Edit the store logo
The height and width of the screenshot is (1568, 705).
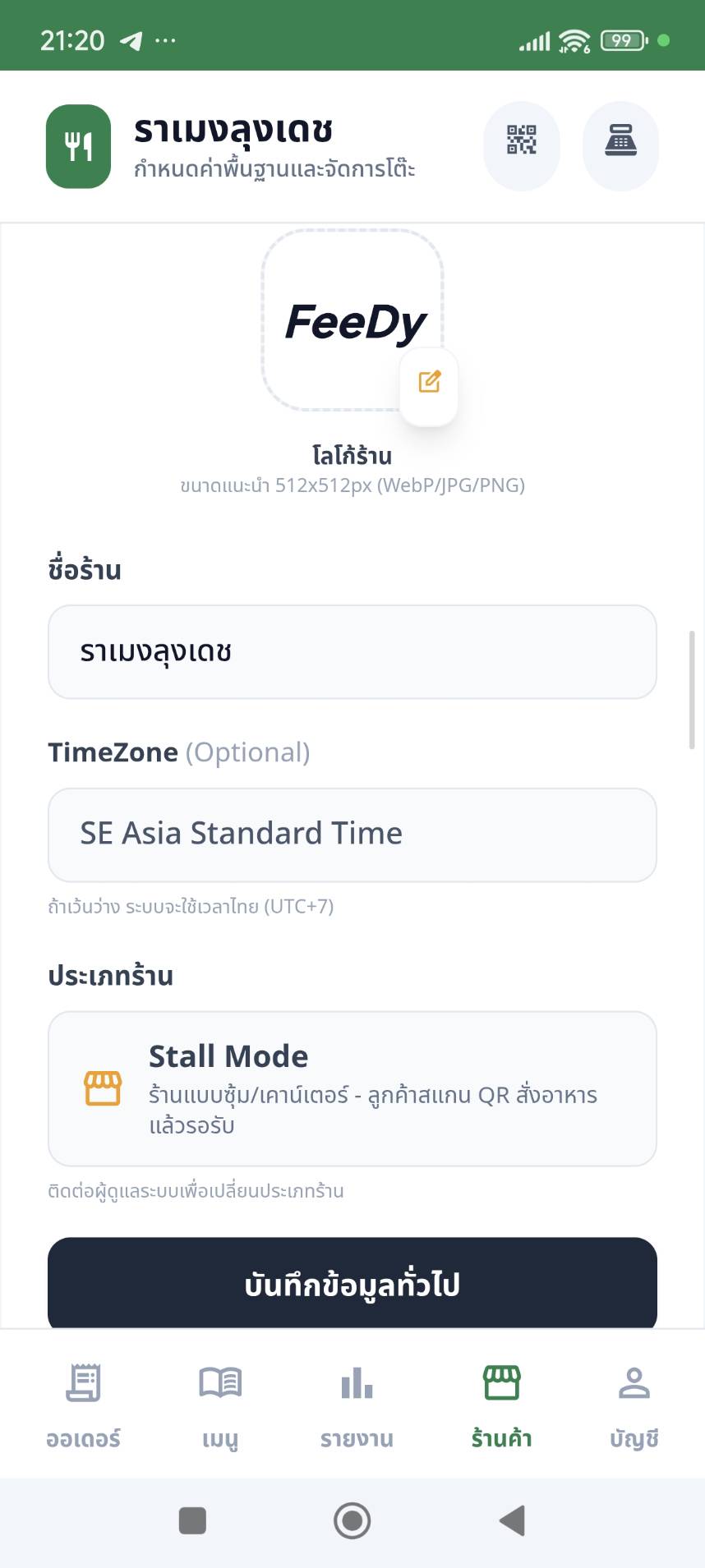click(x=429, y=383)
